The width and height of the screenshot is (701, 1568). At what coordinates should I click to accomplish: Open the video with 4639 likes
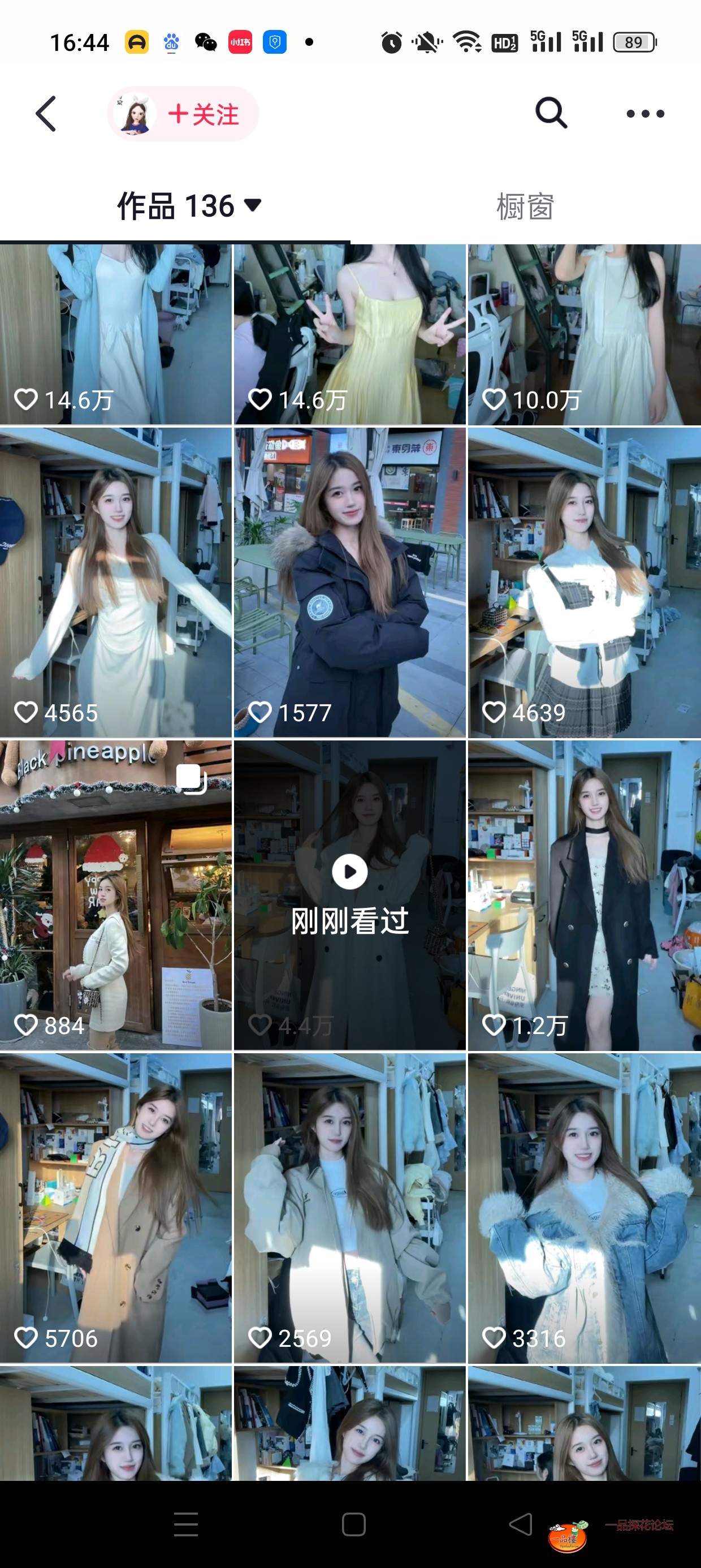click(583, 582)
